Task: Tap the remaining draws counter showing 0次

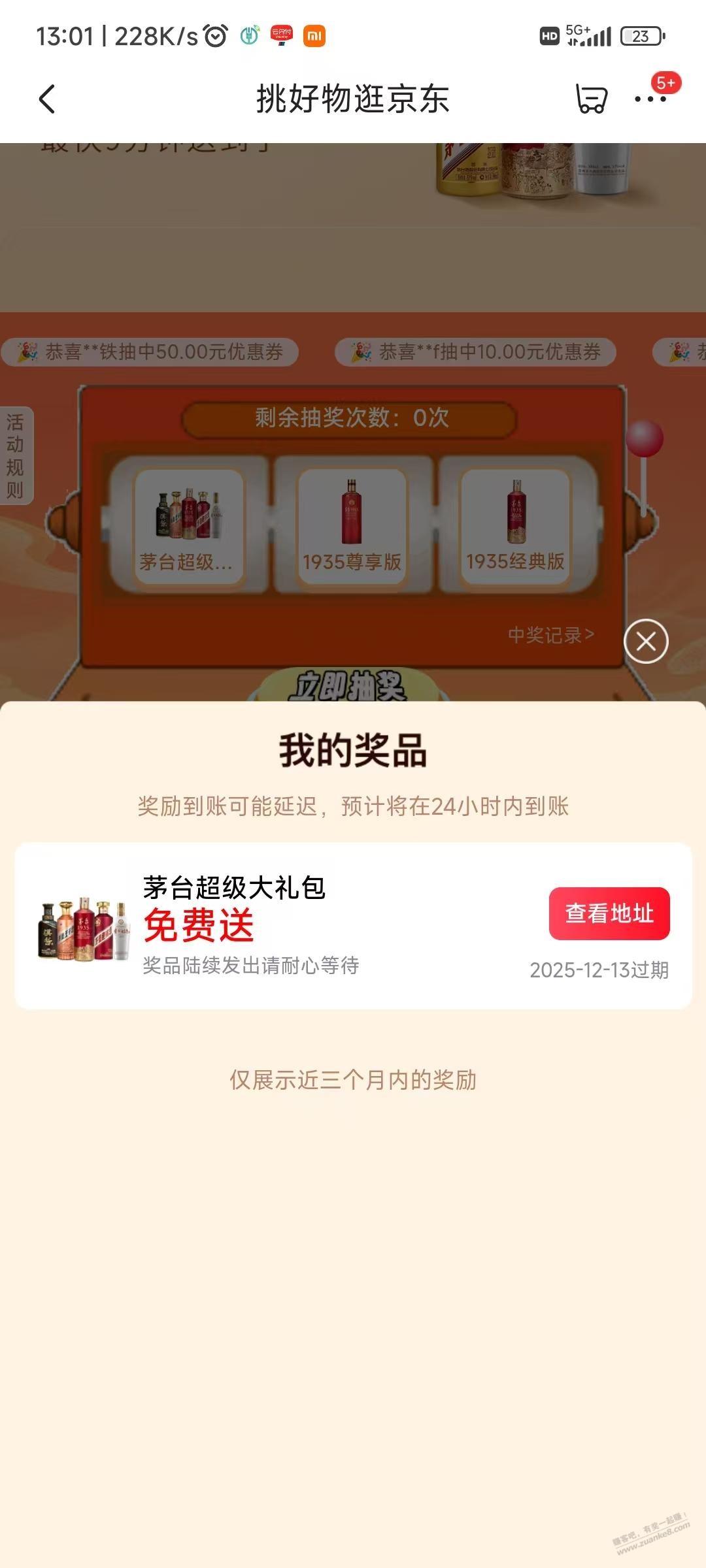Action: [353, 419]
